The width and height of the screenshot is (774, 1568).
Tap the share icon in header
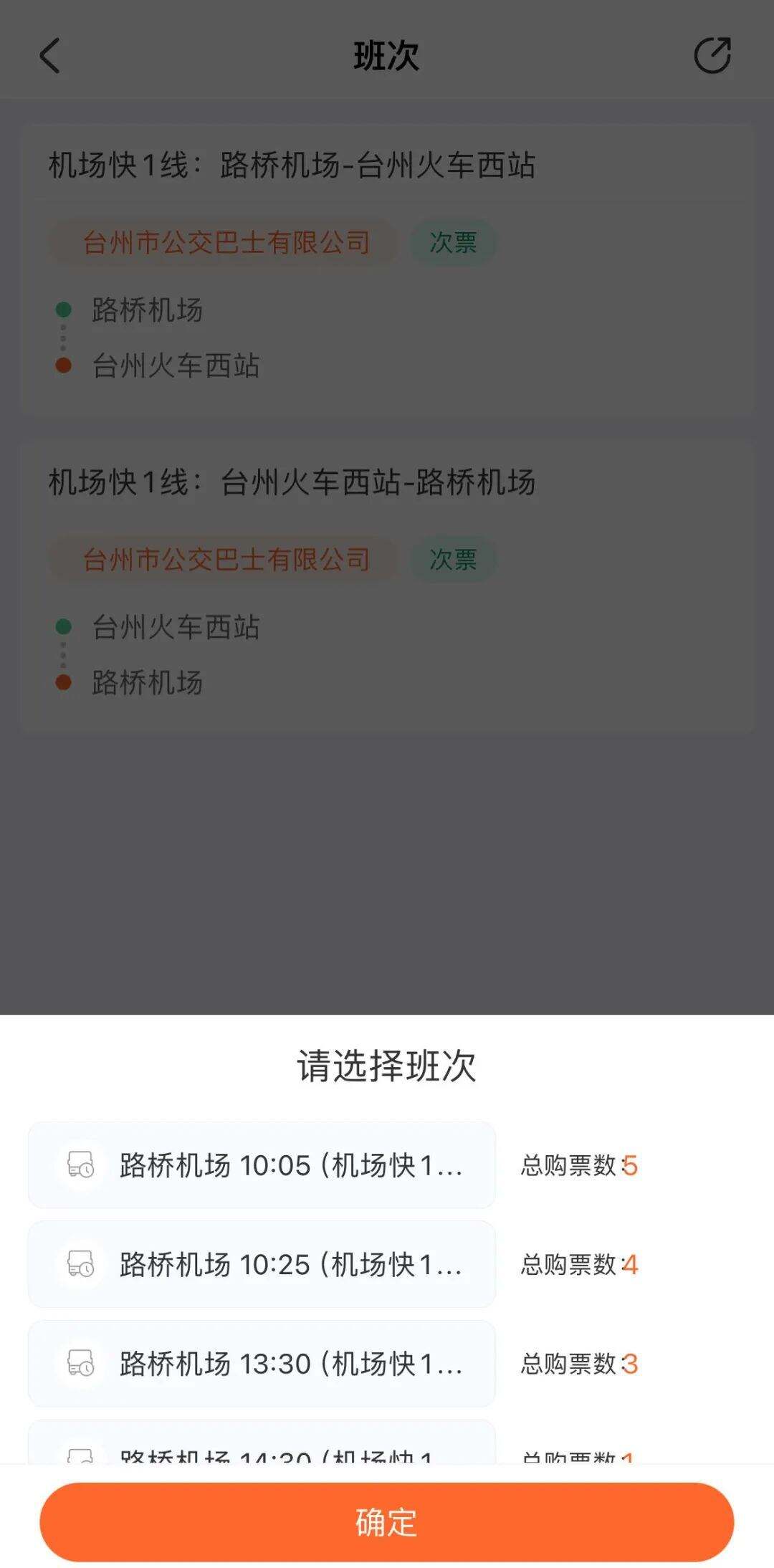[x=712, y=56]
